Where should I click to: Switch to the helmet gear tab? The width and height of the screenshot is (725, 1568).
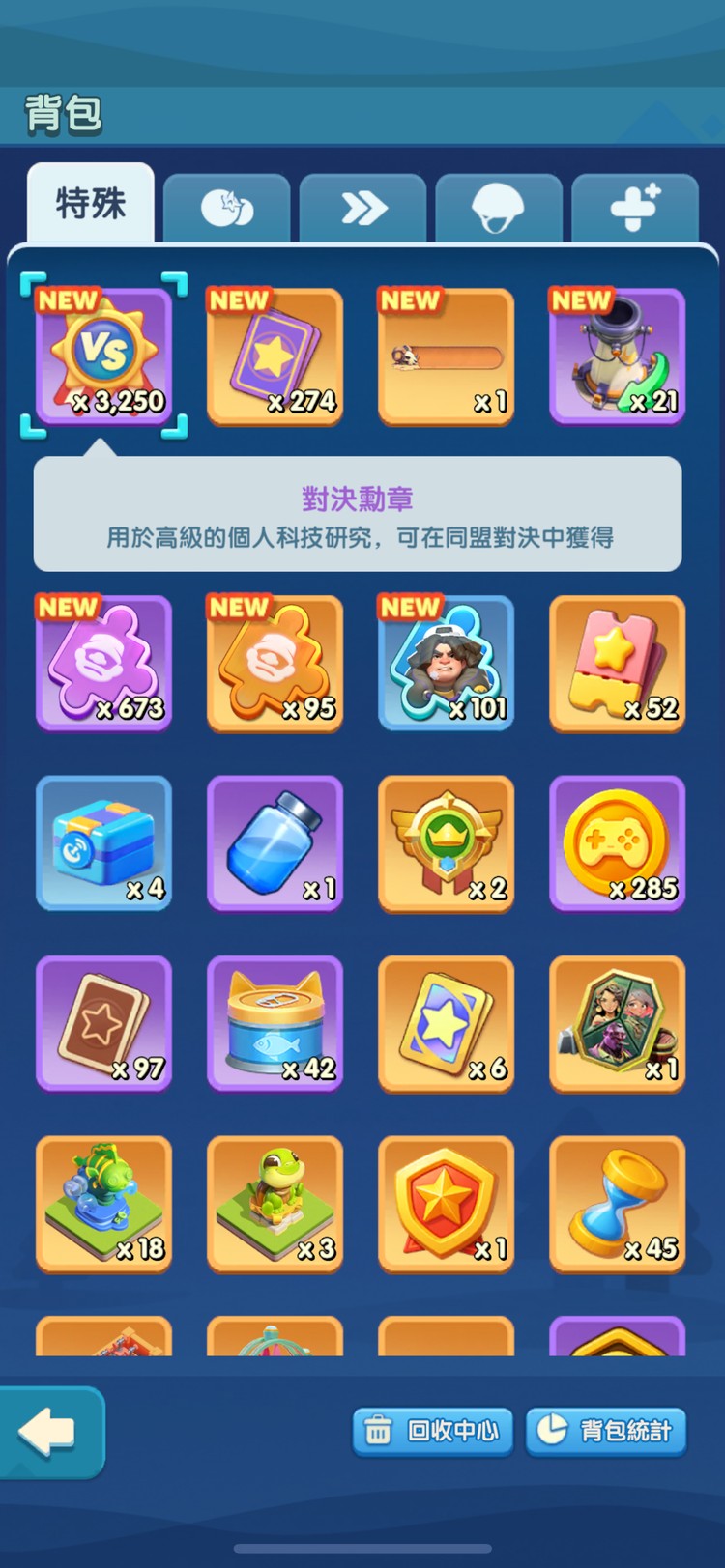pos(499,208)
